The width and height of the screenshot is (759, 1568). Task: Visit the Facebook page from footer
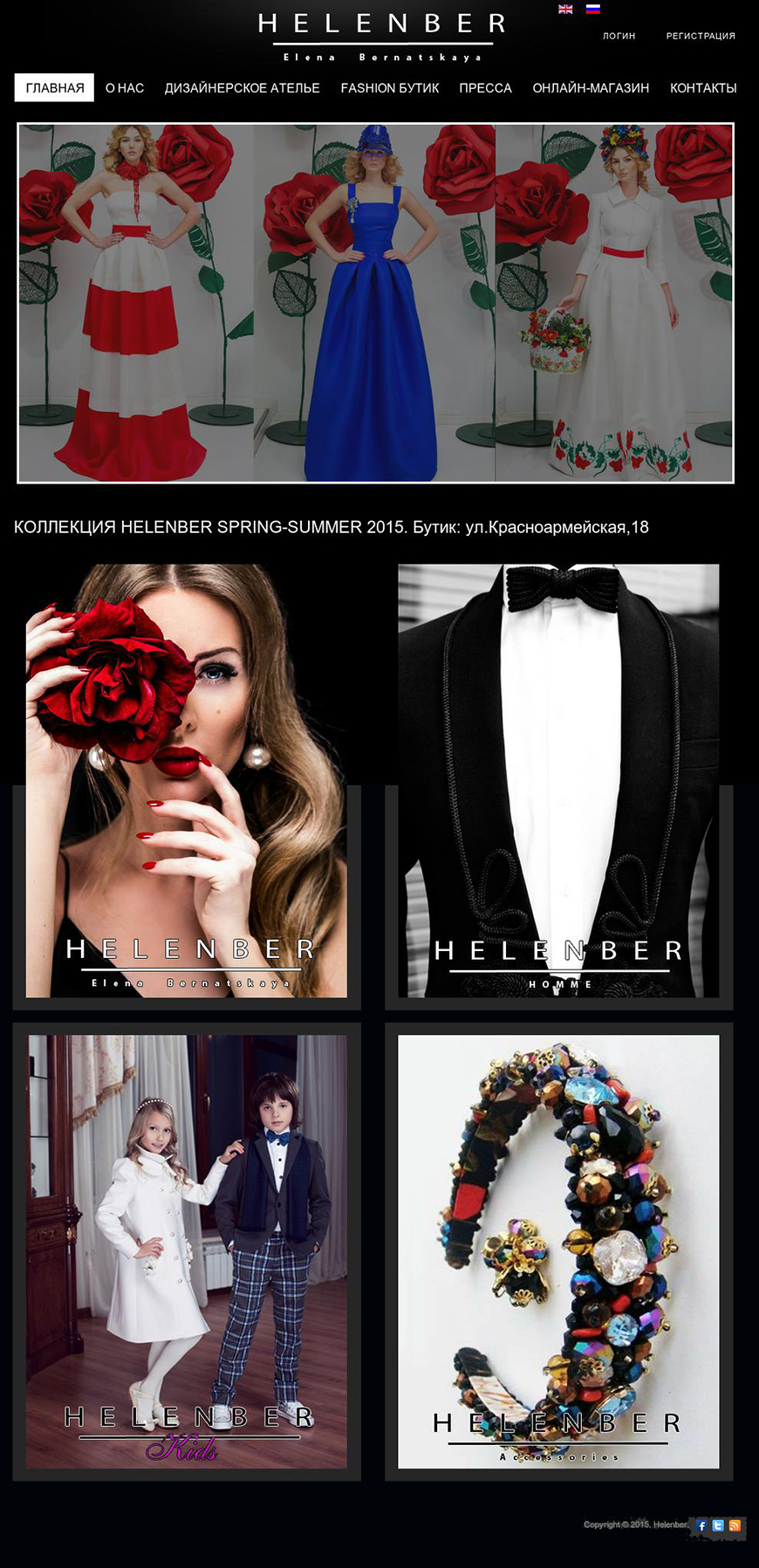click(x=701, y=1525)
